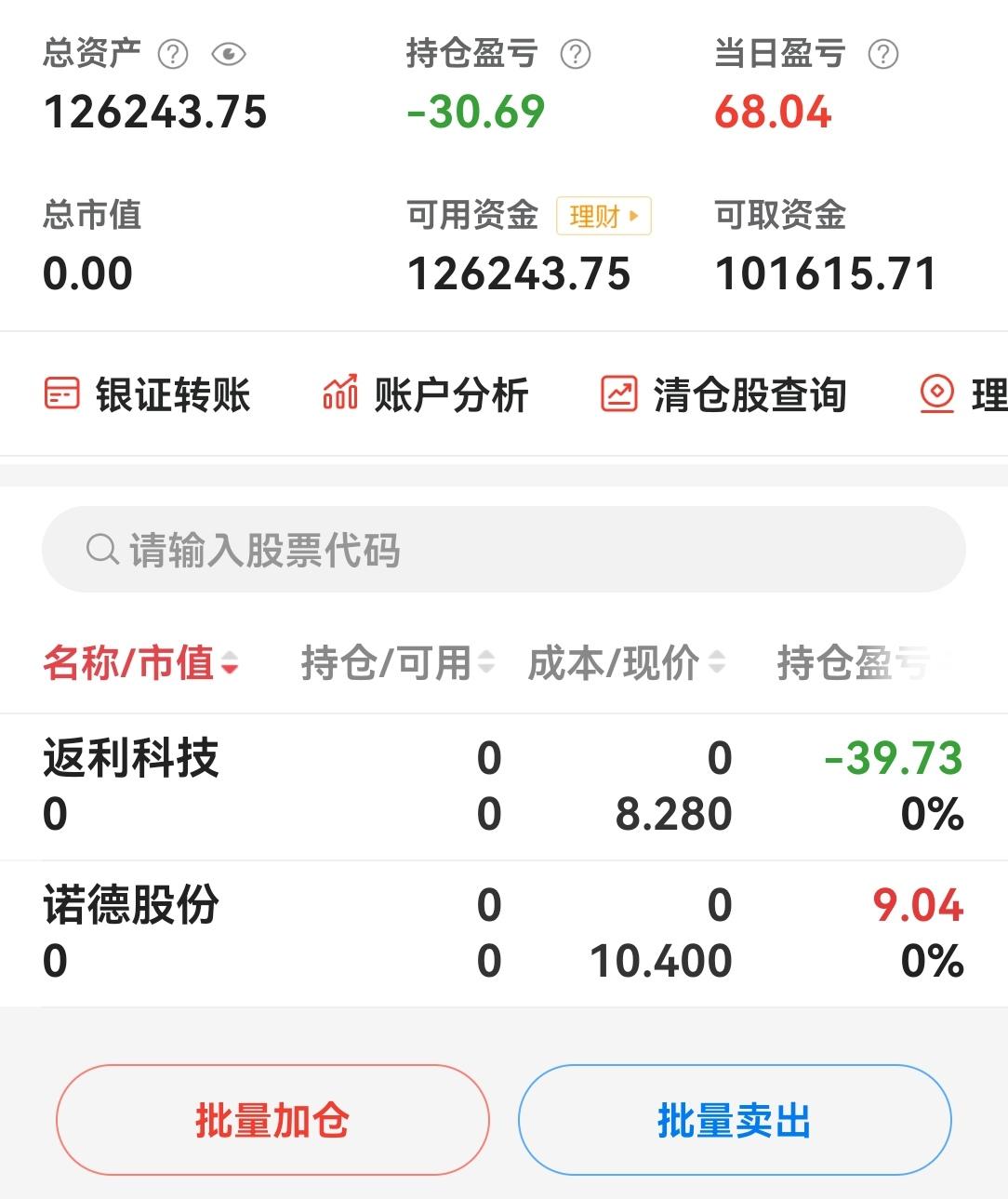Tap the 批量加仓 button

(272, 1120)
